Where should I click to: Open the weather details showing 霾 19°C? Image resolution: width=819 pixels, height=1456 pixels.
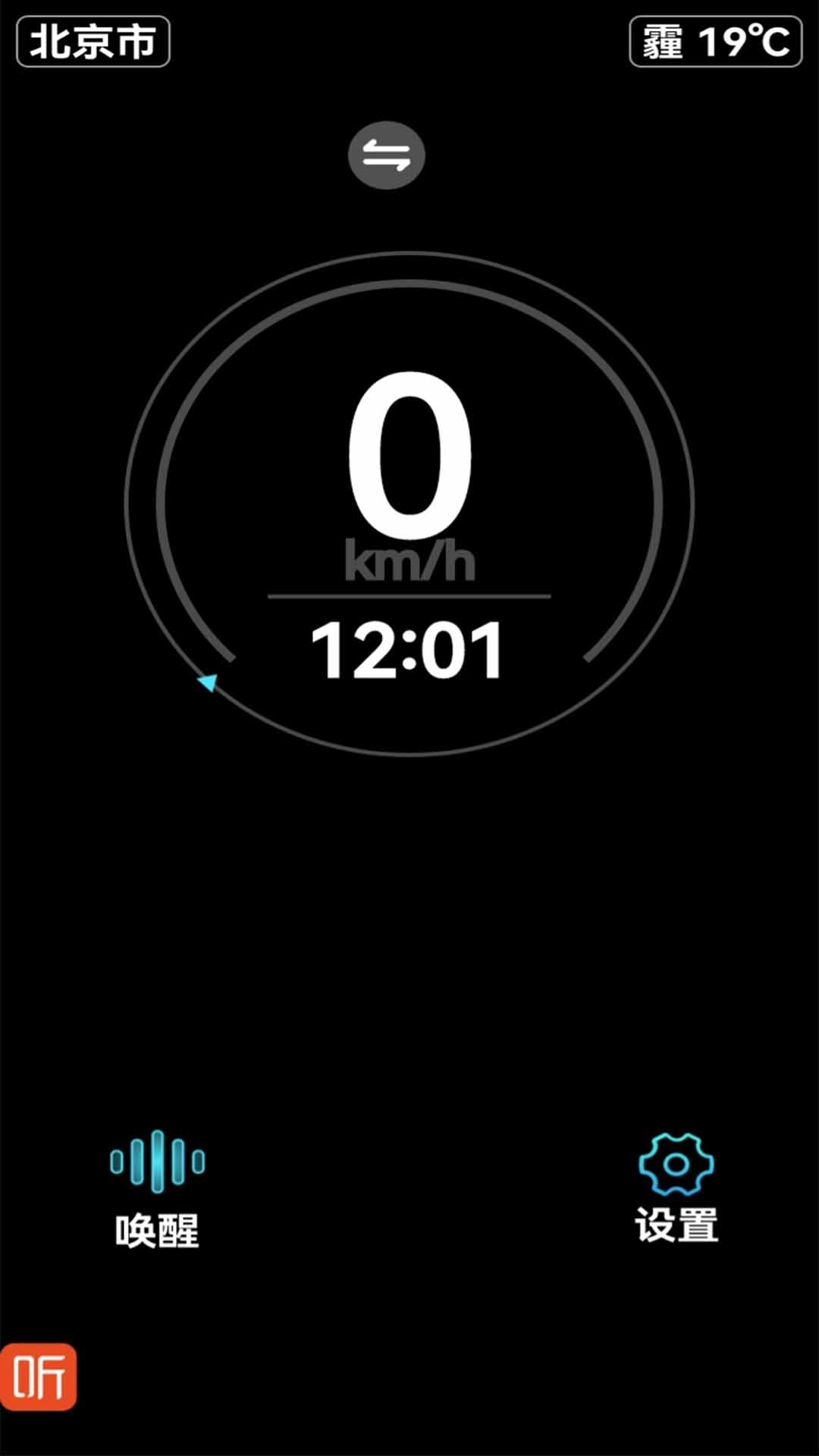(715, 42)
